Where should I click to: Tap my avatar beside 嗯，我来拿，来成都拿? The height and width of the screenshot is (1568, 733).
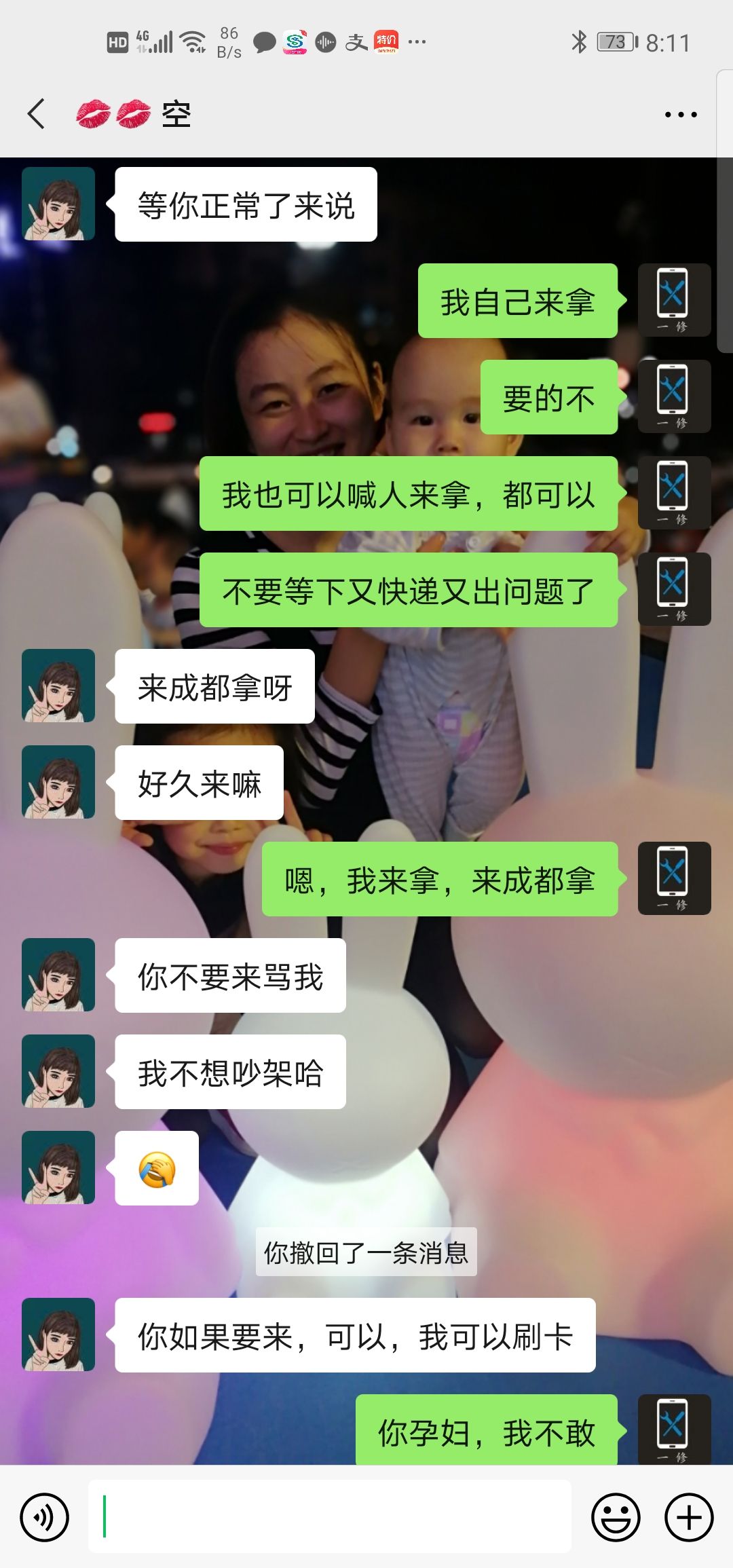(x=674, y=878)
